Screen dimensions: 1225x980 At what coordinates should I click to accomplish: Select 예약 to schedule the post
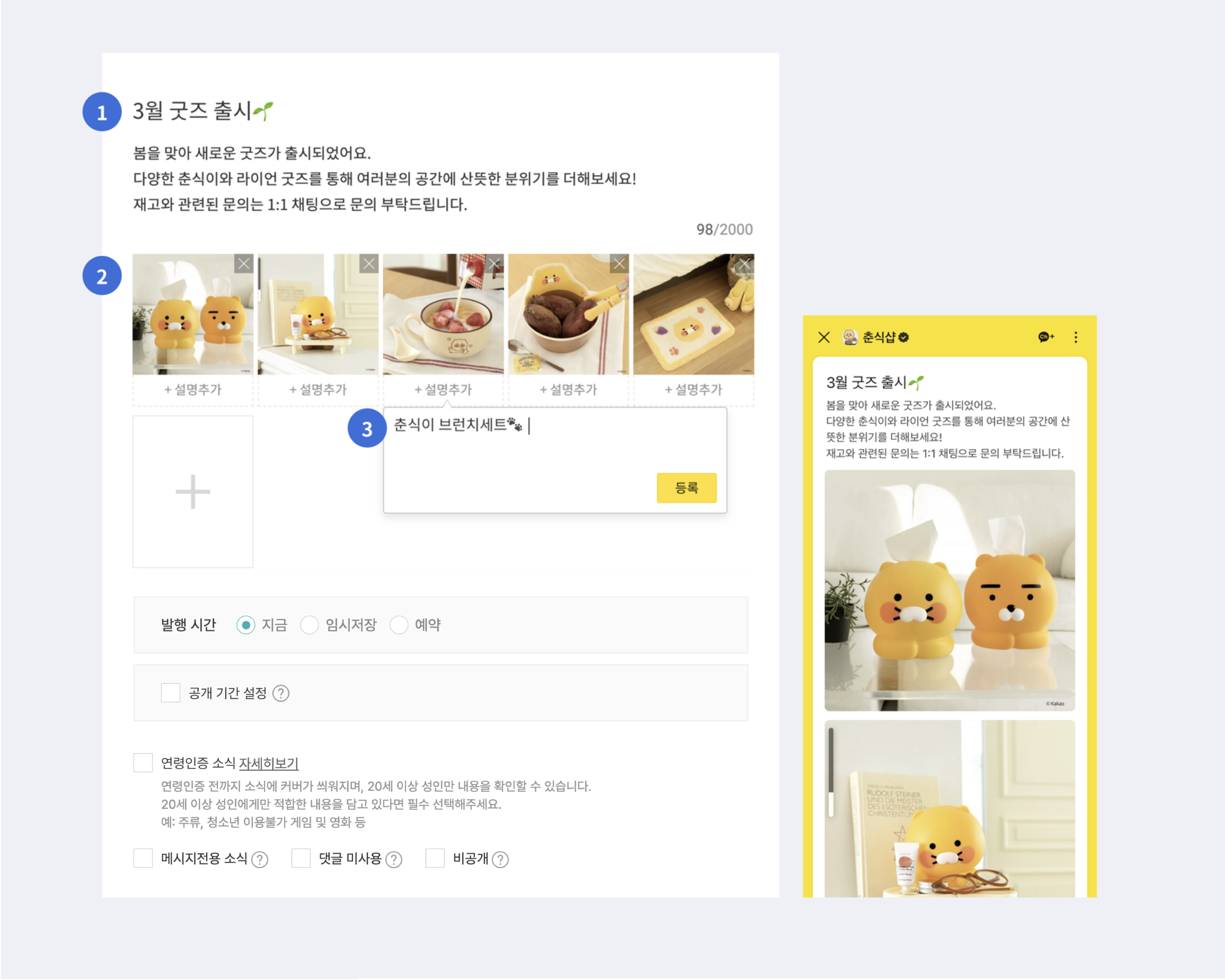click(x=399, y=625)
